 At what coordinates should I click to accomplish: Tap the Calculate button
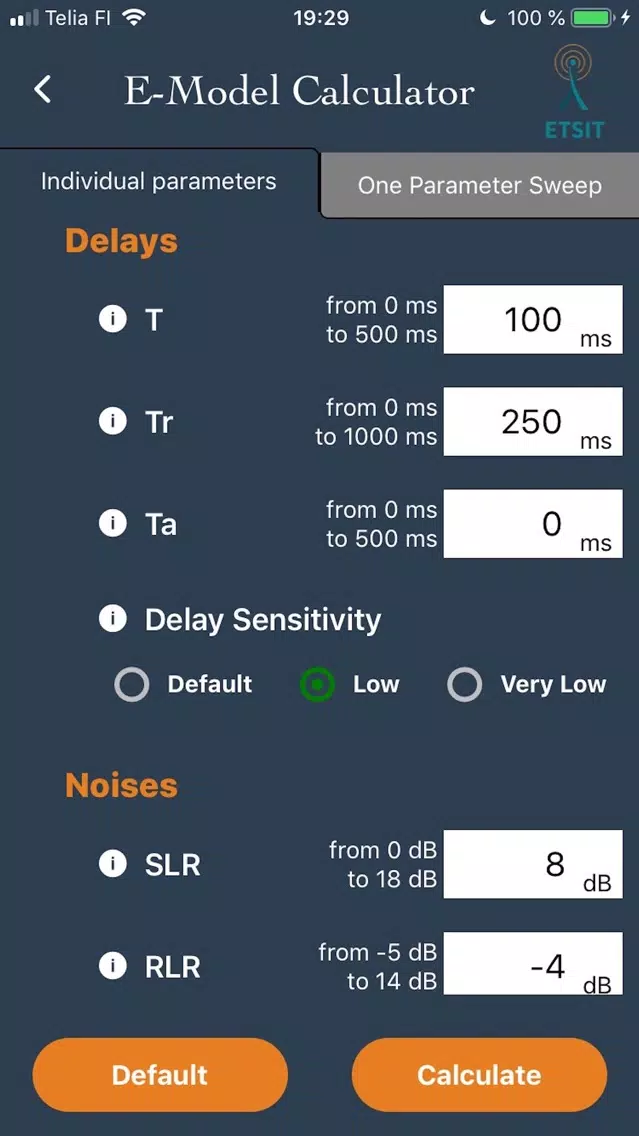tap(480, 1075)
